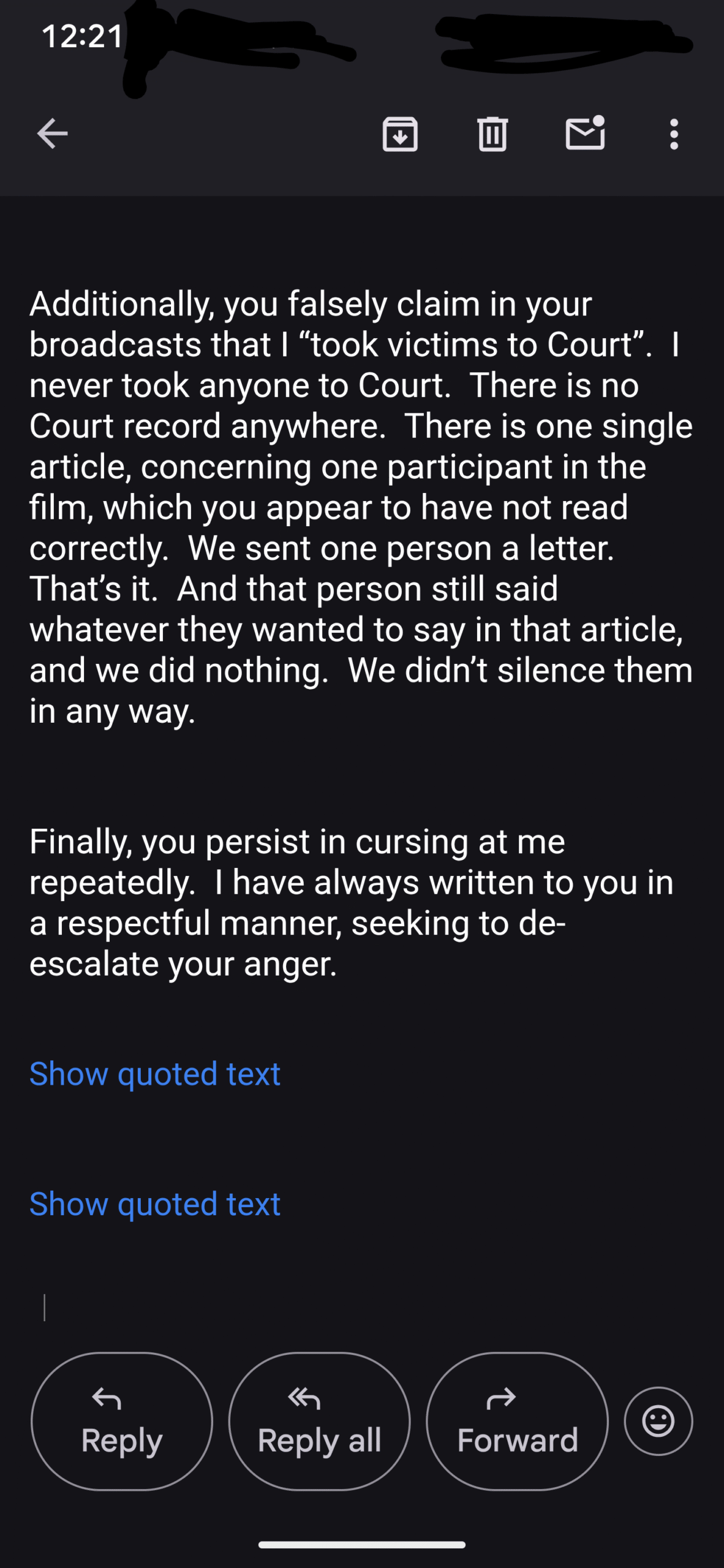The height and width of the screenshot is (1568, 724).
Task: Archive this email
Action: (x=400, y=134)
